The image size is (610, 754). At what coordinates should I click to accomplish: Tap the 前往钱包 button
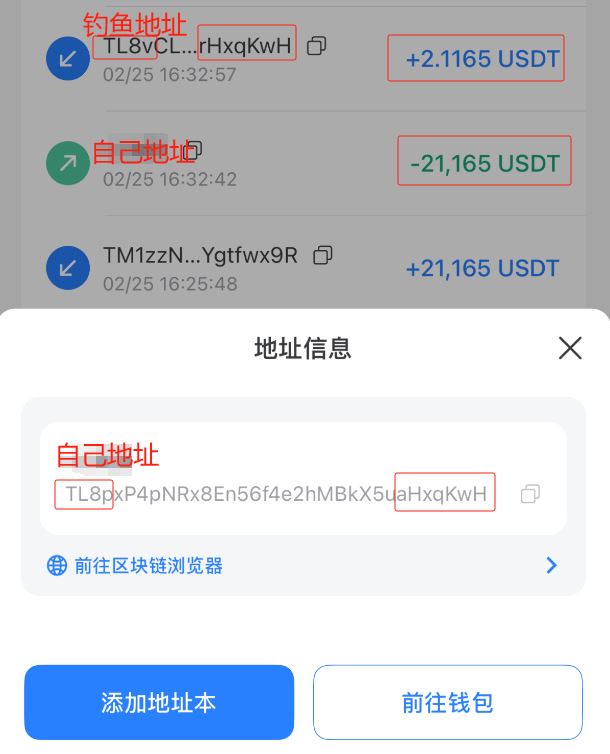coord(447,703)
